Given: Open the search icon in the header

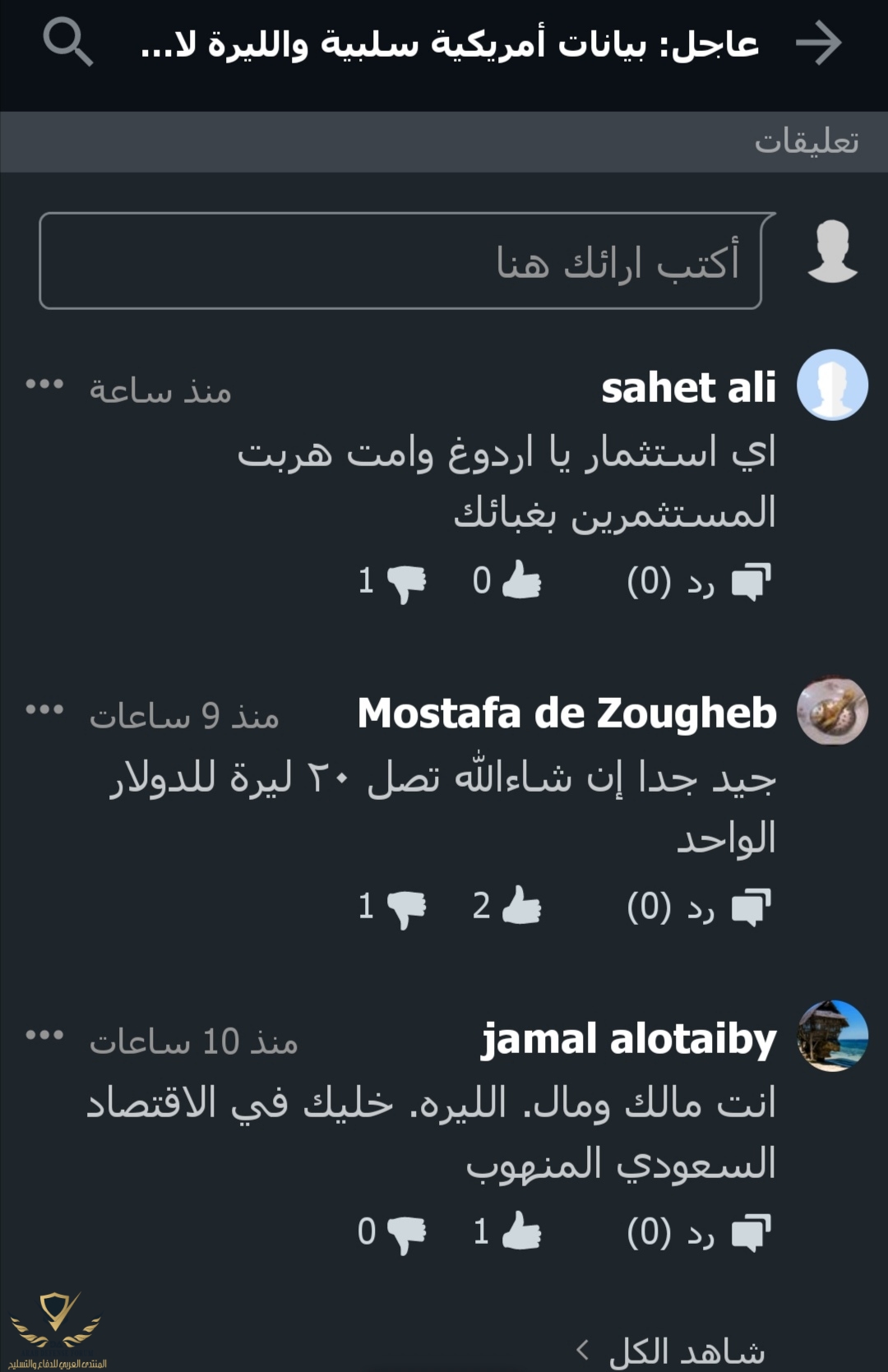Looking at the screenshot, I should 68,43.
